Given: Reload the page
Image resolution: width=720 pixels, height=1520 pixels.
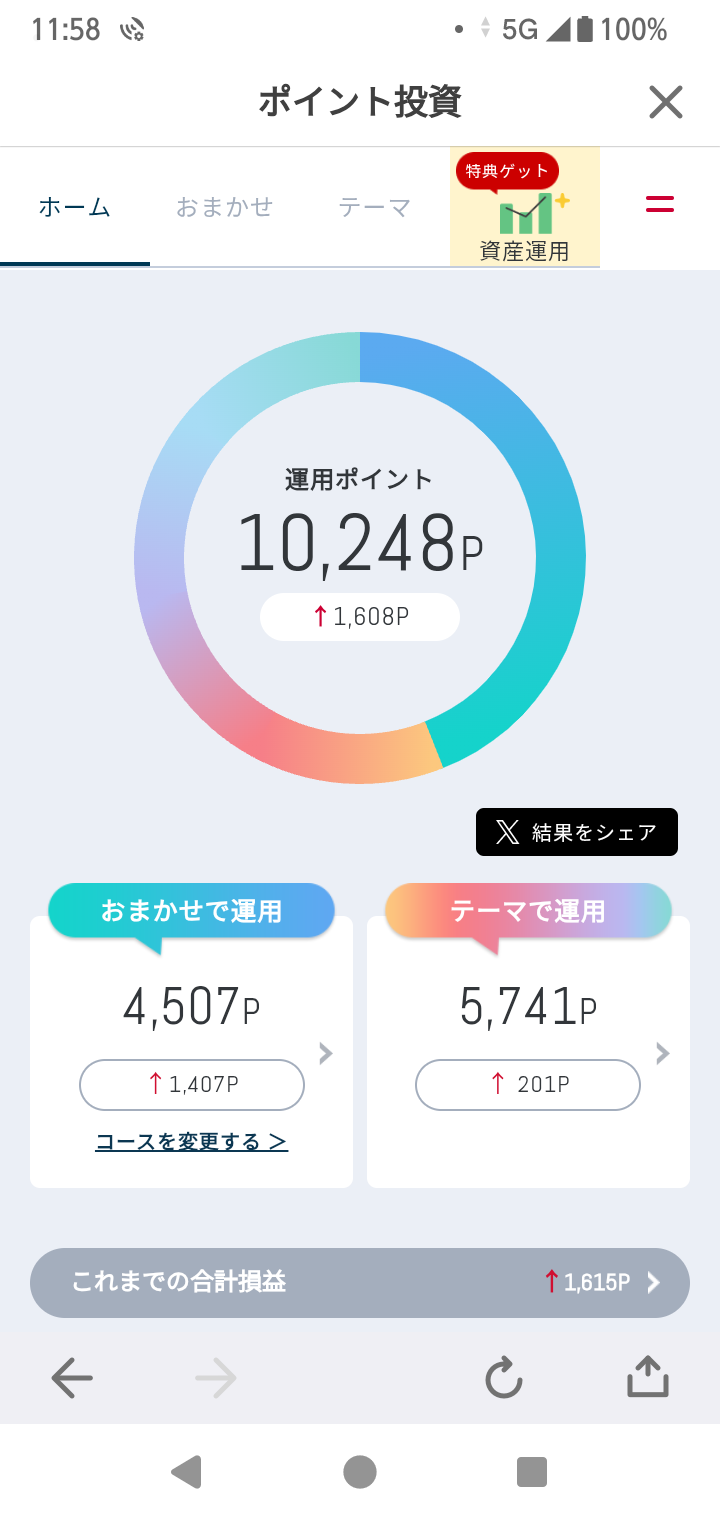Looking at the screenshot, I should tap(504, 1378).
